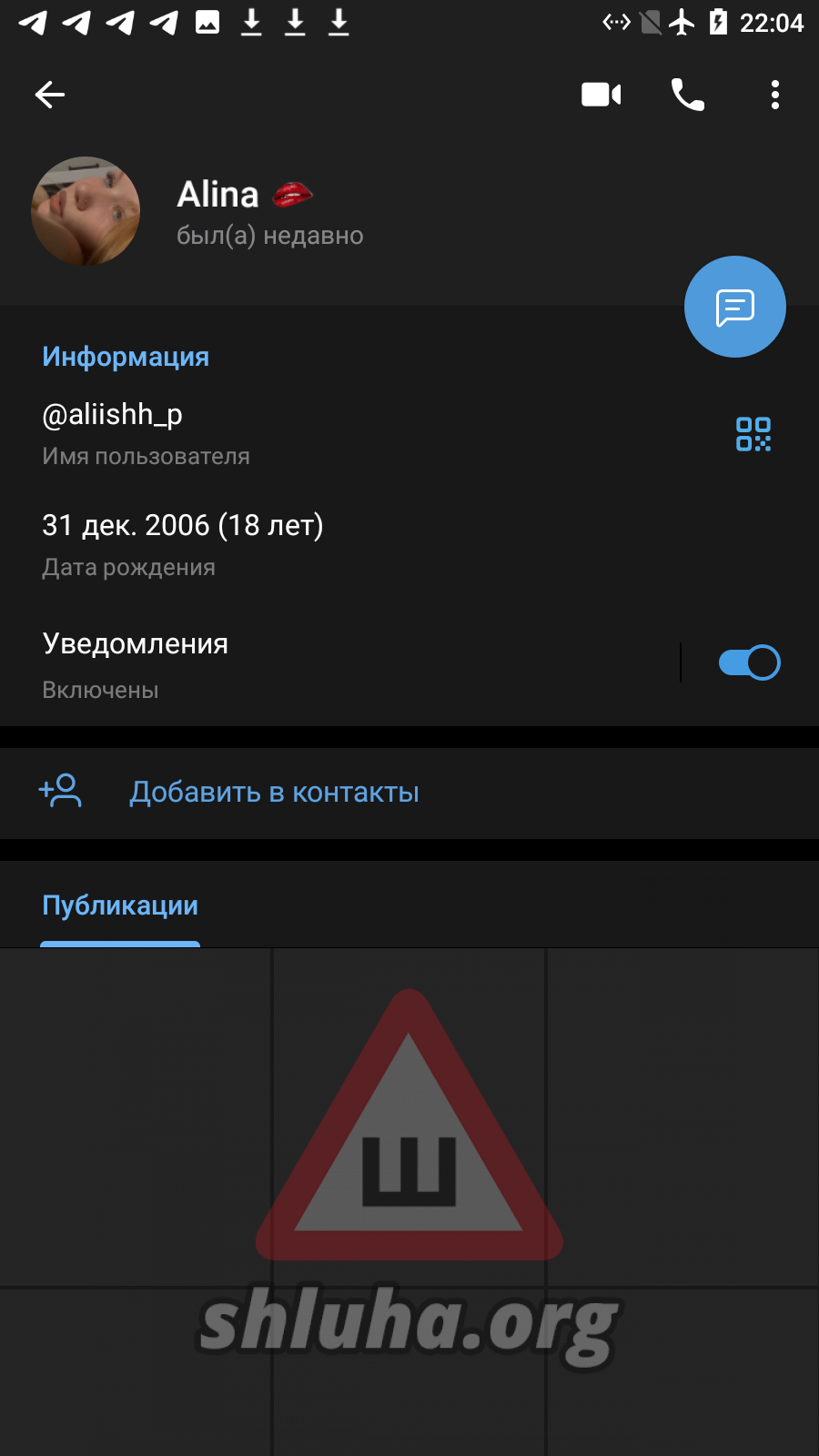Tap Добавить в контакты
Screen dimensions: 819x1456
[x=274, y=793]
